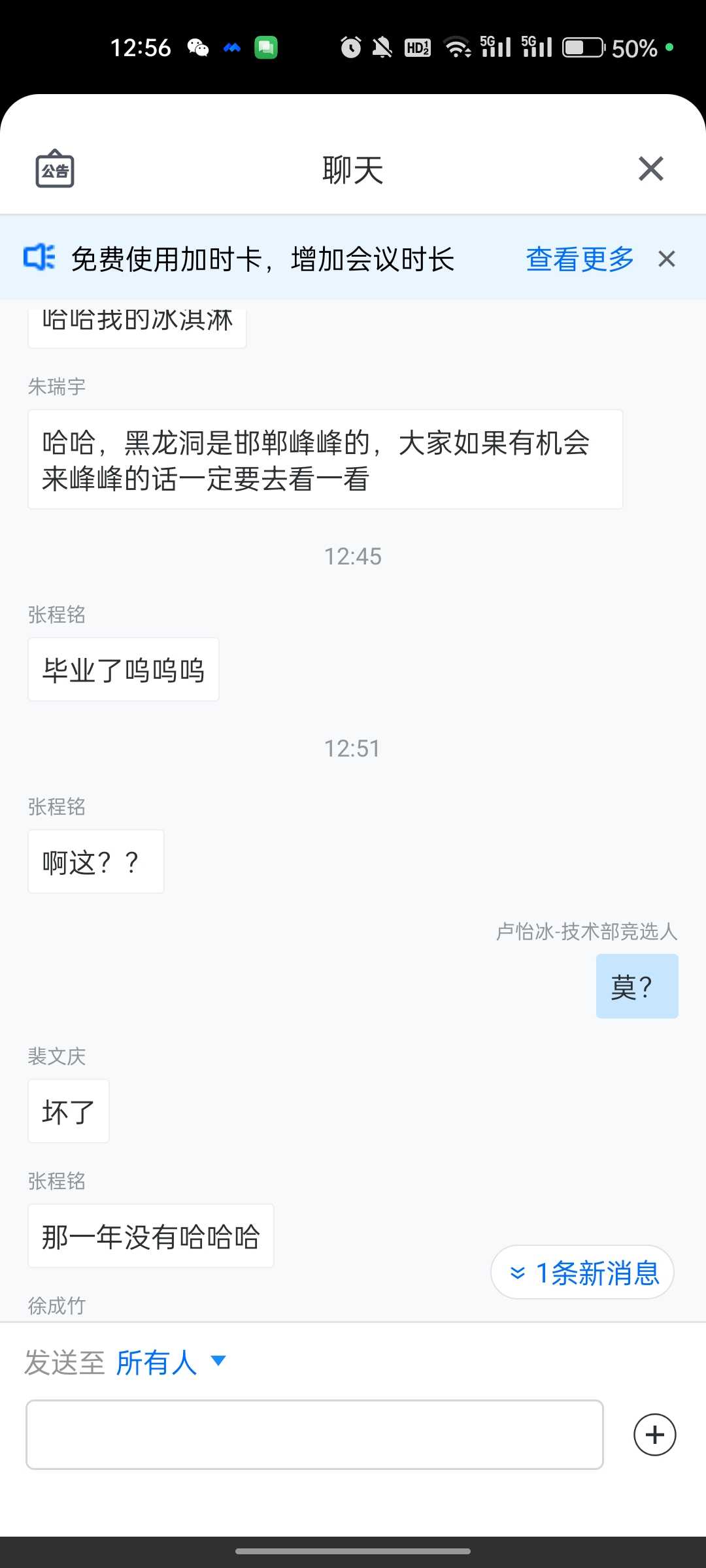Open the announcement (公告) icon
This screenshot has width=706, height=1568.
(x=54, y=169)
